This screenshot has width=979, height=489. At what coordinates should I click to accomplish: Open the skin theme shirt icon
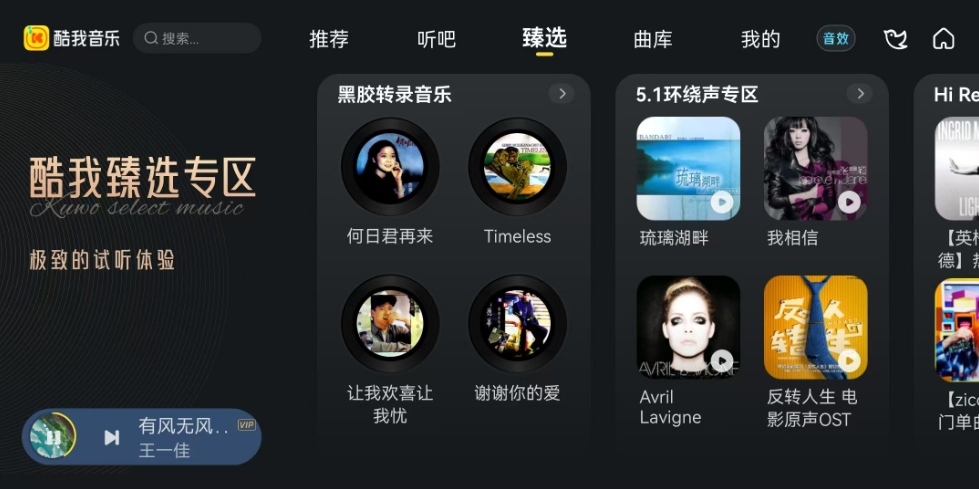click(x=895, y=39)
